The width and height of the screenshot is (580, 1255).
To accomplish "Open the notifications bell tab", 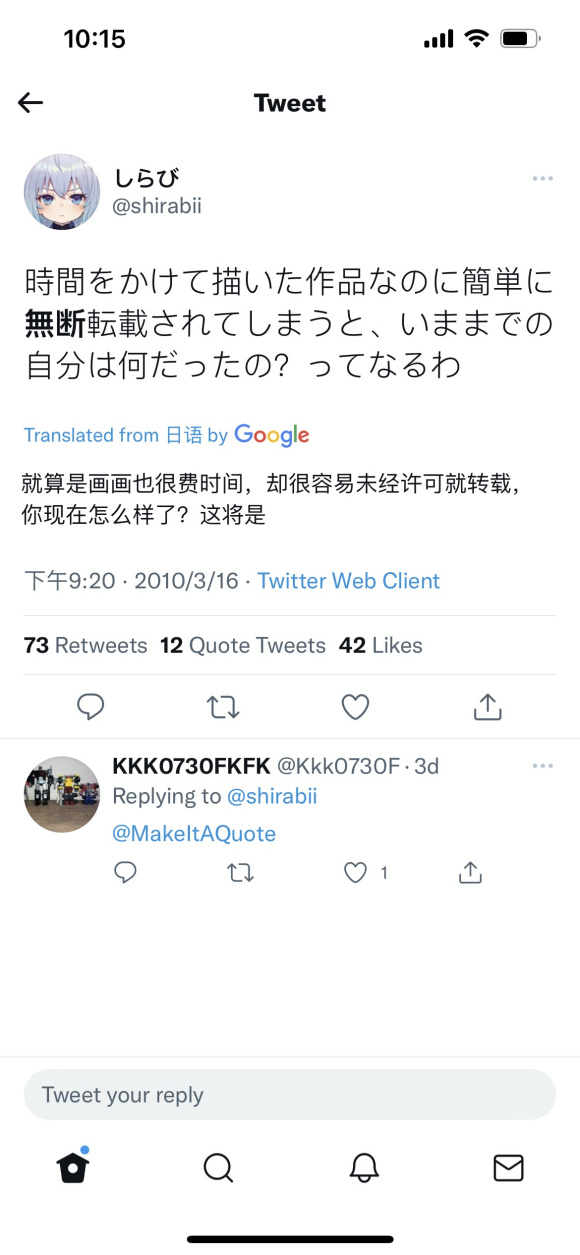I will click(x=364, y=1167).
